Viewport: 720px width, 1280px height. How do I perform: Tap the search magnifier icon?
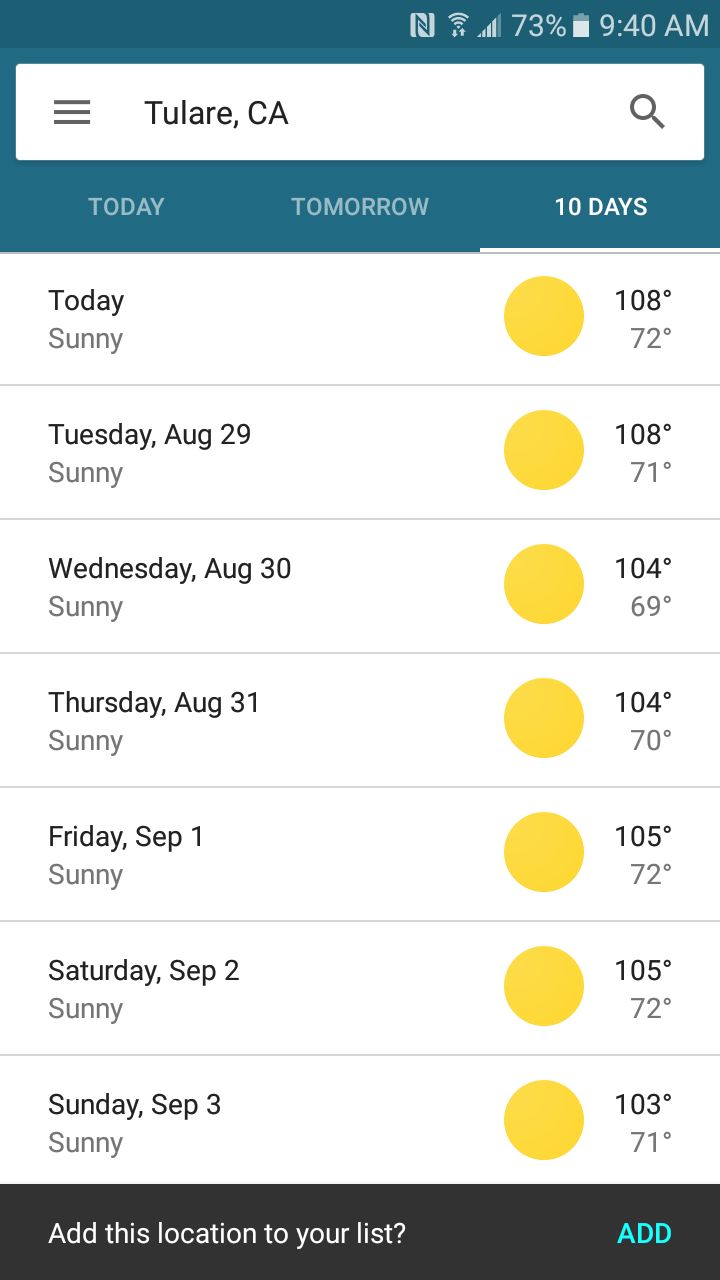(x=647, y=113)
